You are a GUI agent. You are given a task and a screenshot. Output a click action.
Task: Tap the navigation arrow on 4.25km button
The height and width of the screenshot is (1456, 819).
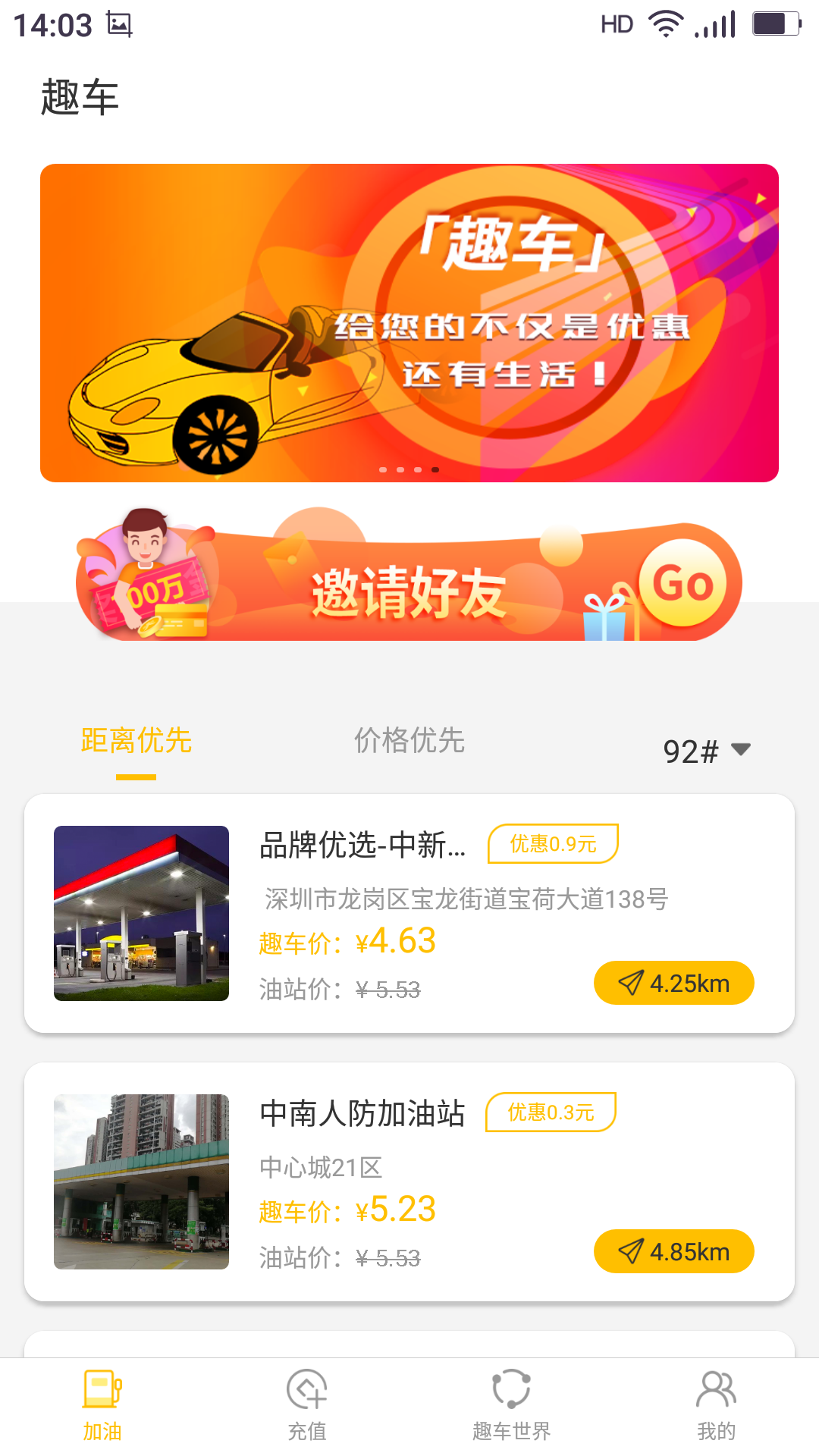629,982
